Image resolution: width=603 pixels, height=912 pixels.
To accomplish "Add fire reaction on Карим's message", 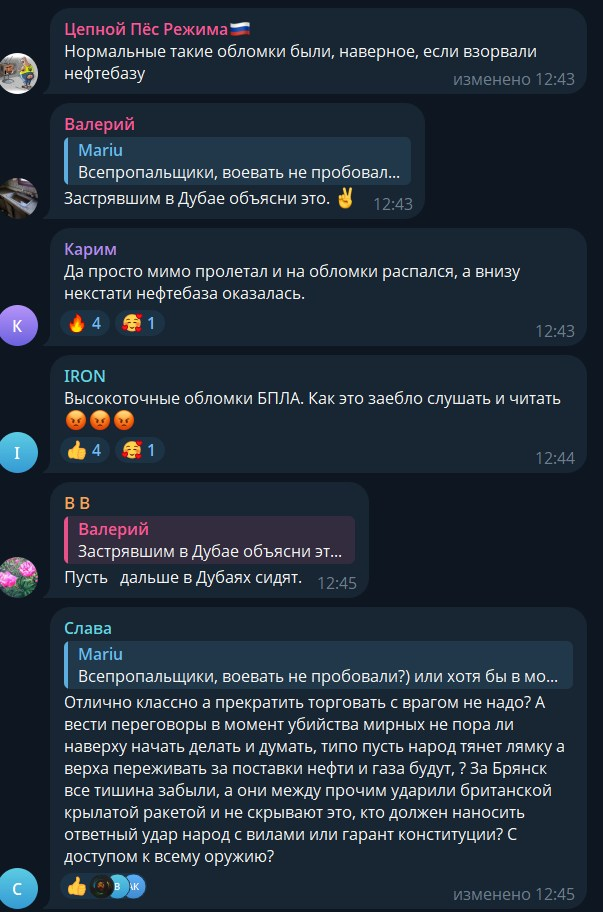I will coord(85,323).
